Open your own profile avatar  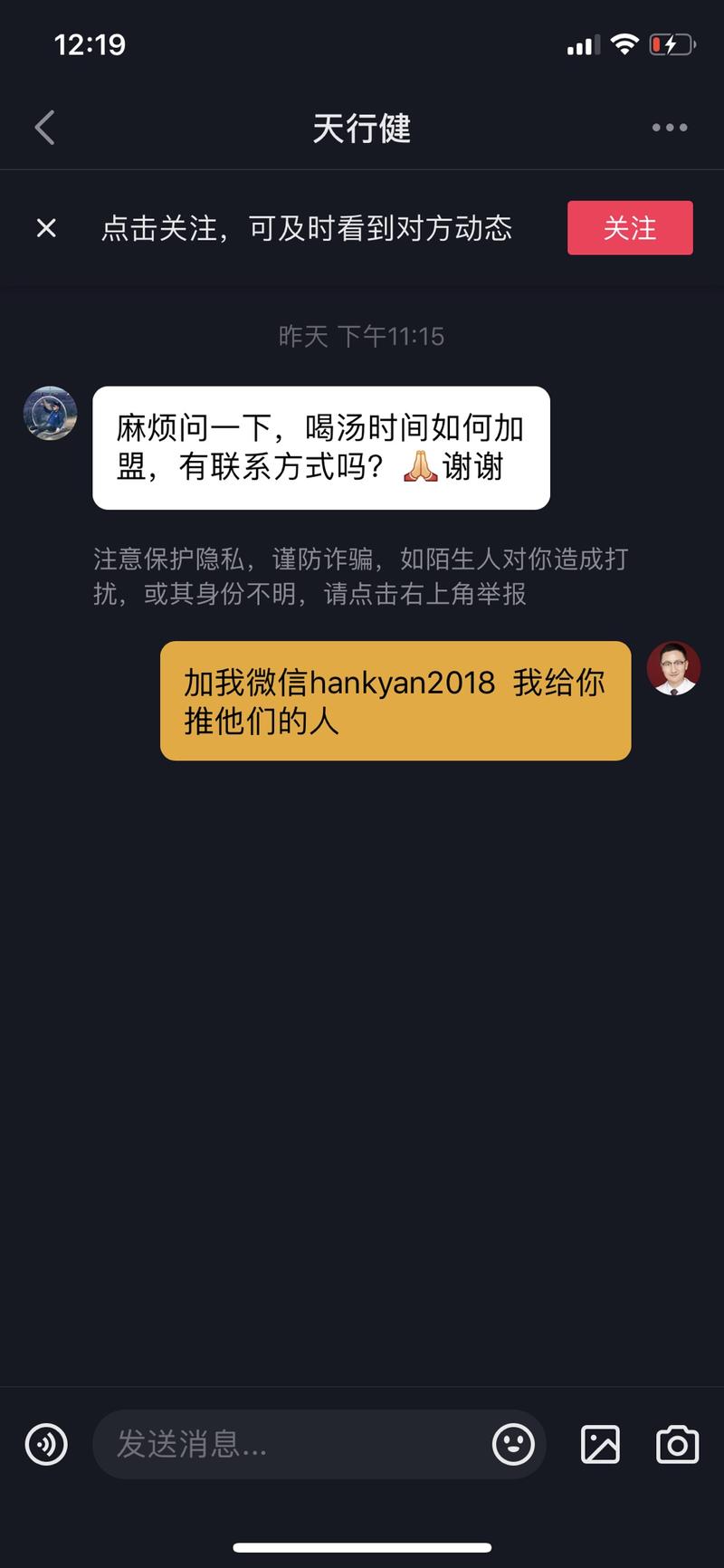click(x=674, y=668)
